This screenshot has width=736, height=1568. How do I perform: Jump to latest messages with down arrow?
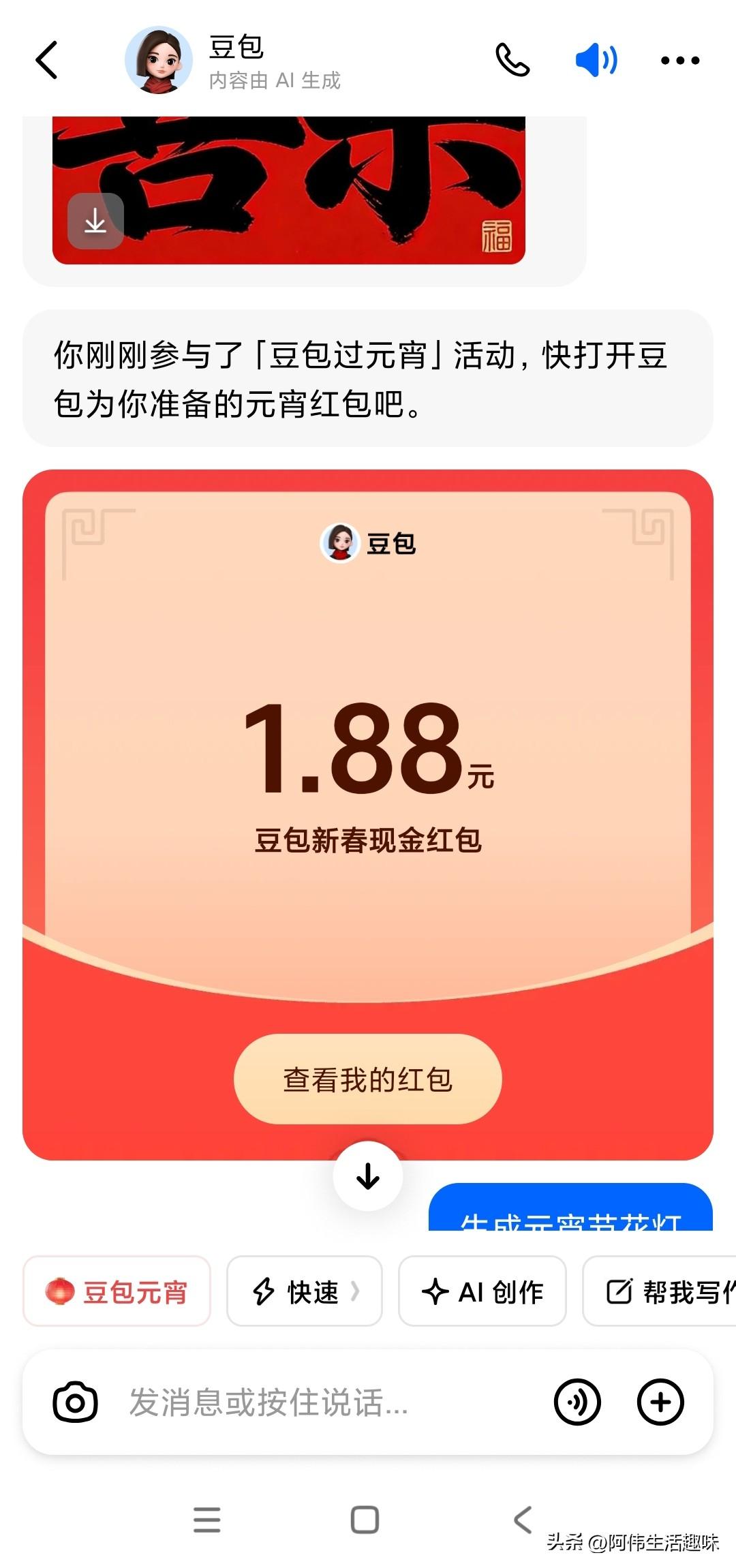pos(367,1177)
